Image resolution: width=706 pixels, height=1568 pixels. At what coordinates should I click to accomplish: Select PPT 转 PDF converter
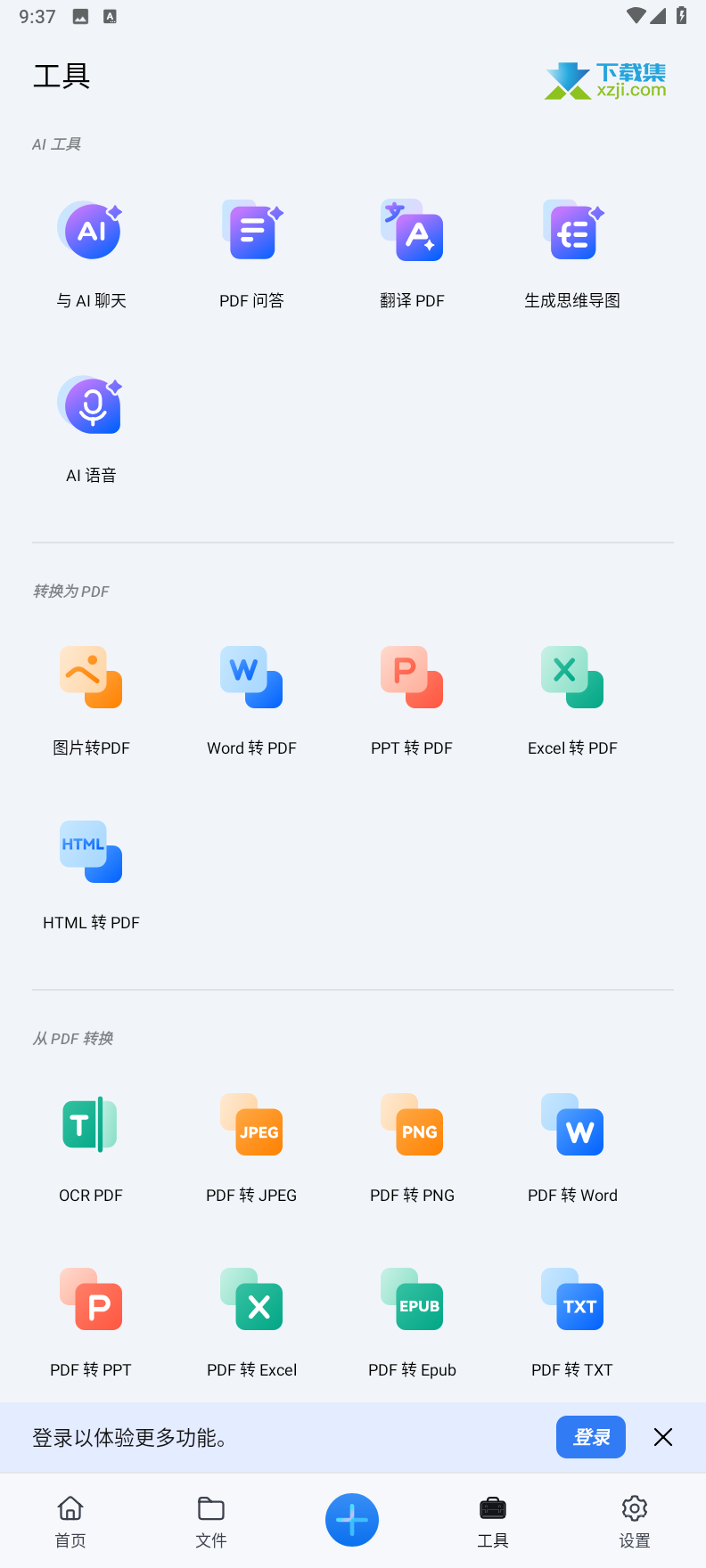[x=412, y=679]
